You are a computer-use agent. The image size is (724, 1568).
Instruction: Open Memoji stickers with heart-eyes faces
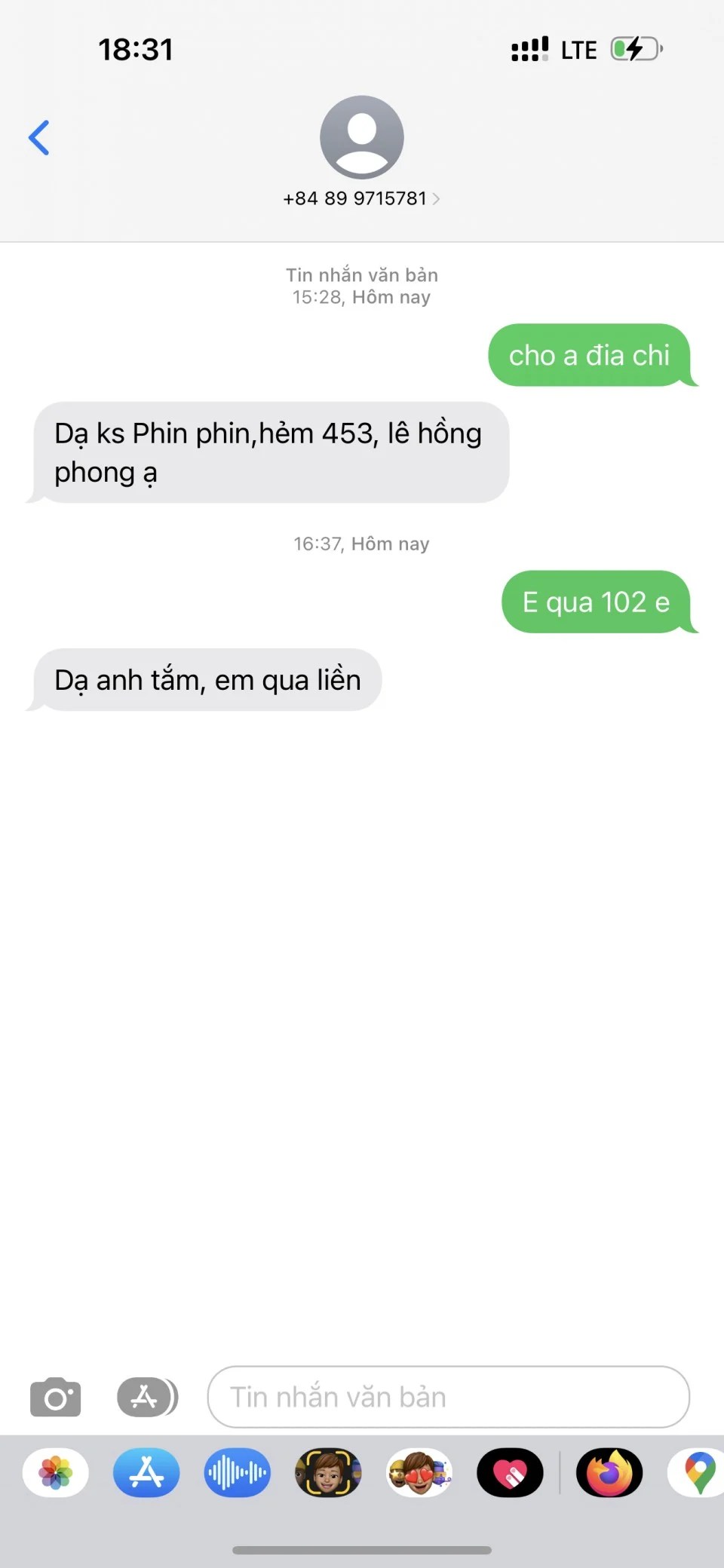419,1472
